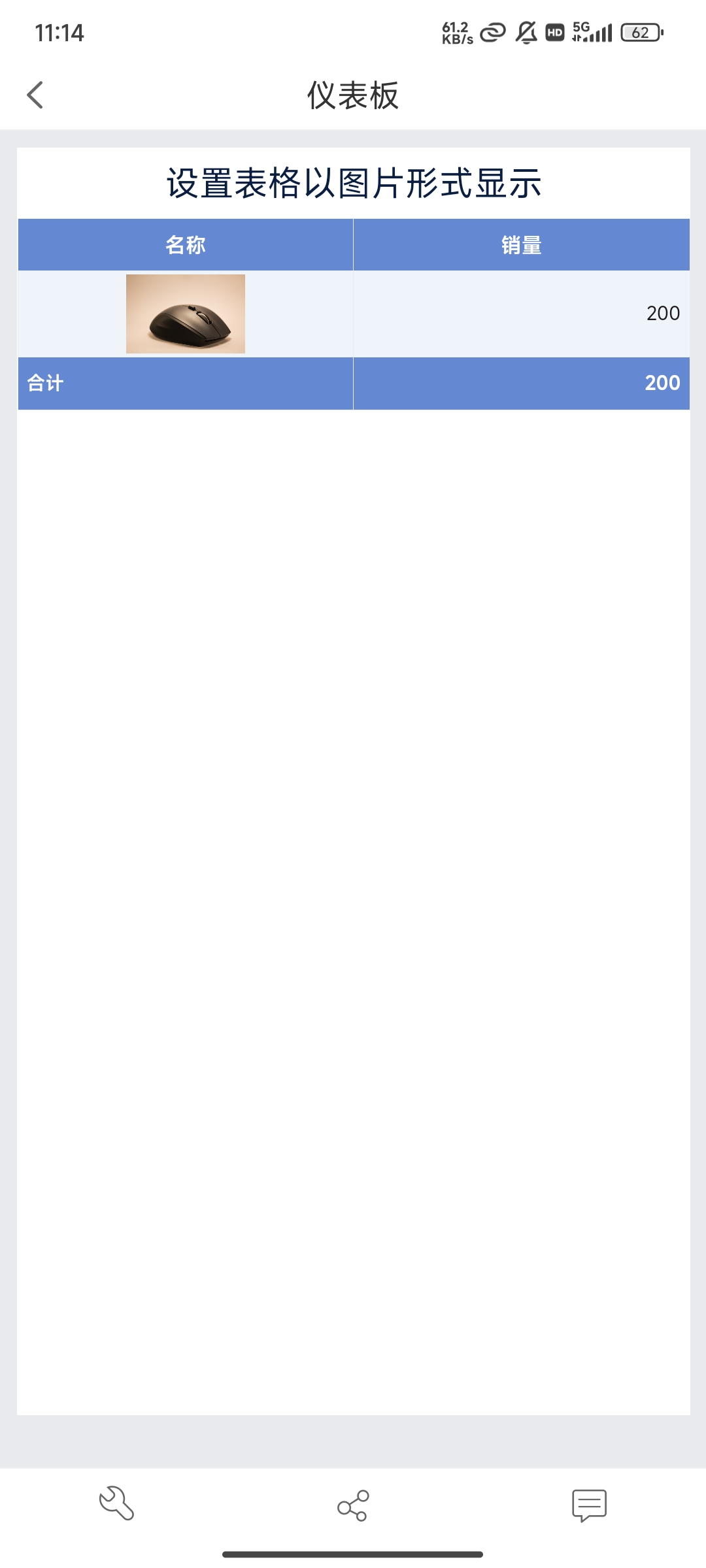Tap the 销量 column header
This screenshot has height=1568, width=706.
tap(521, 245)
